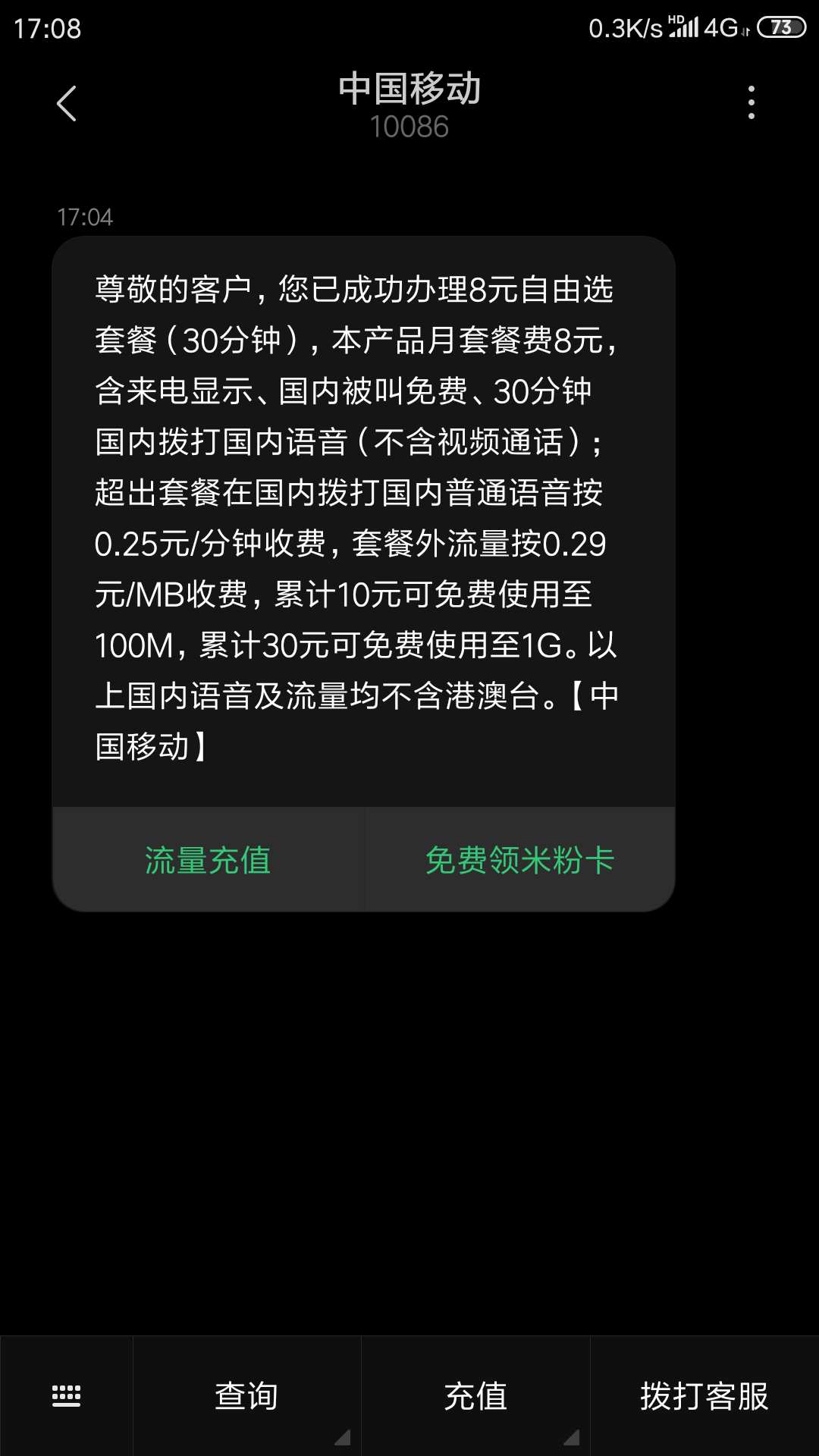Switch to the keyboard input
Screen dimensions: 819x1456
tap(67, 1395)
